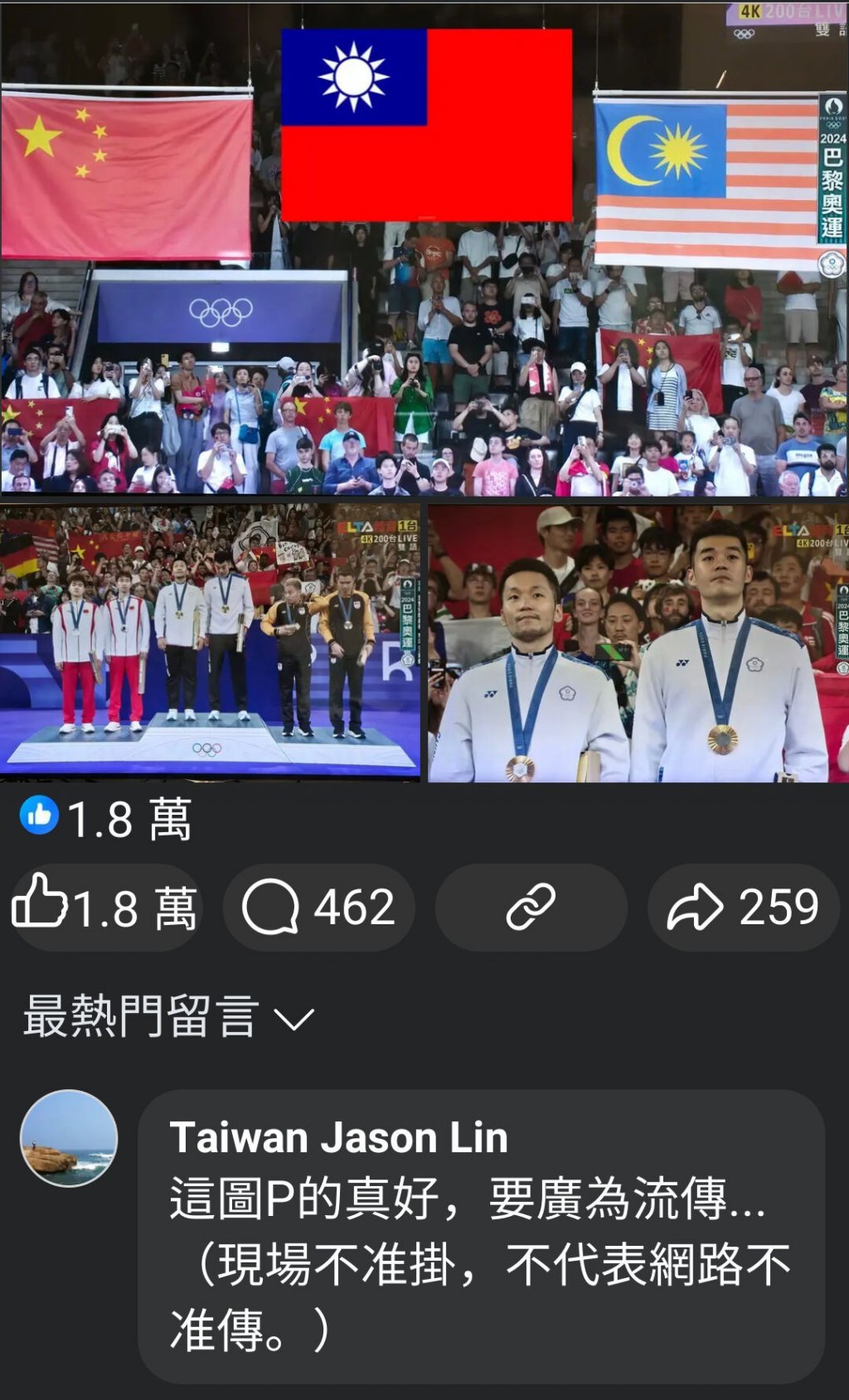Open the 462 comments
Screen dimensions: 849x1400
click(x=319, y=907)
